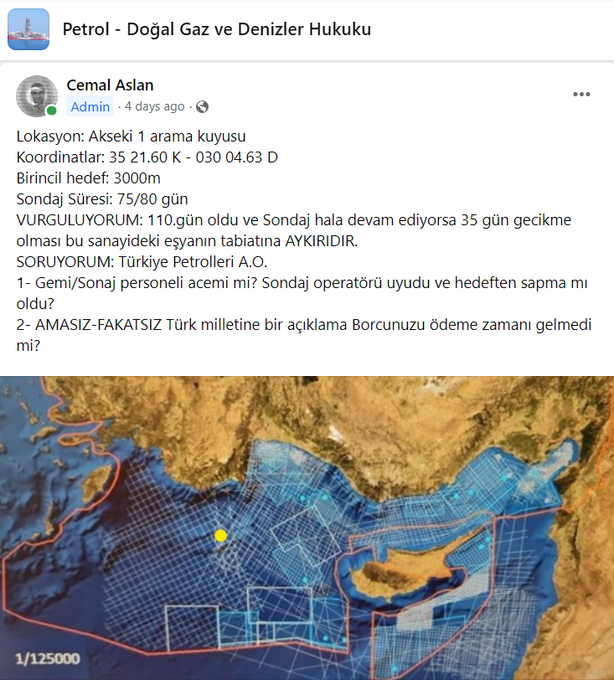
Task: View the map image in the post
Action: click(307, 527)
